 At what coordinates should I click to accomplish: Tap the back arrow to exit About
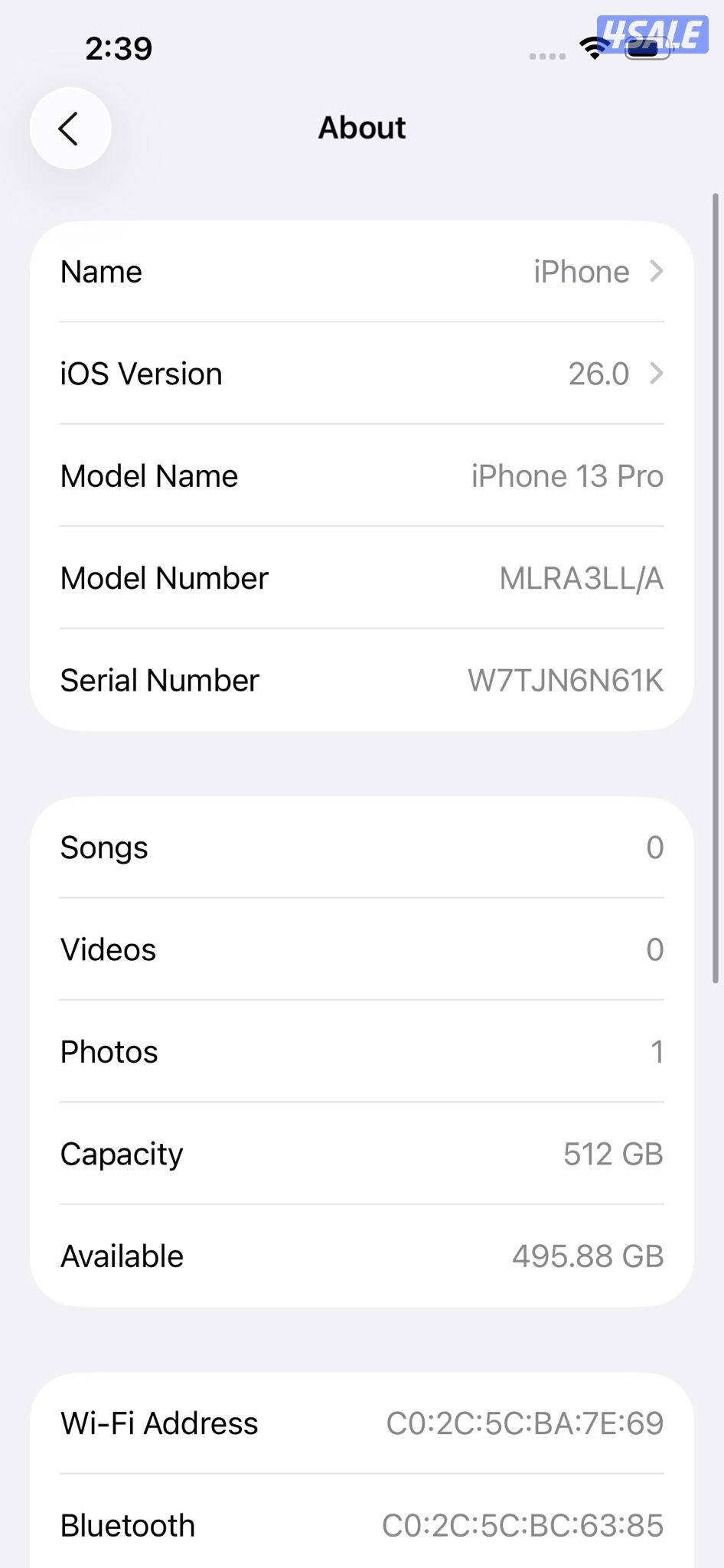[x=70, y=128]
